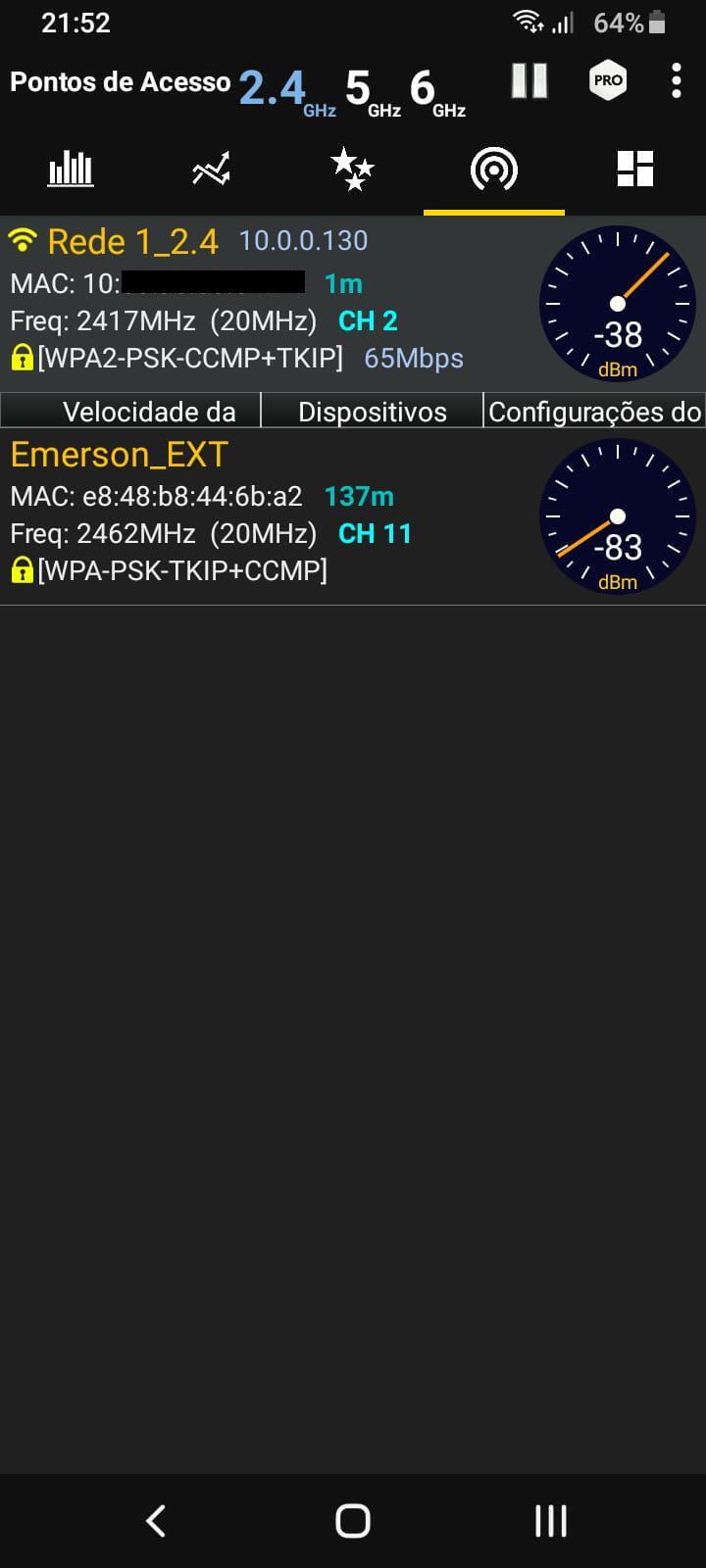706x1568 pixels.
Task: Switch to the 5 GHz band
Action: (373, 91)
